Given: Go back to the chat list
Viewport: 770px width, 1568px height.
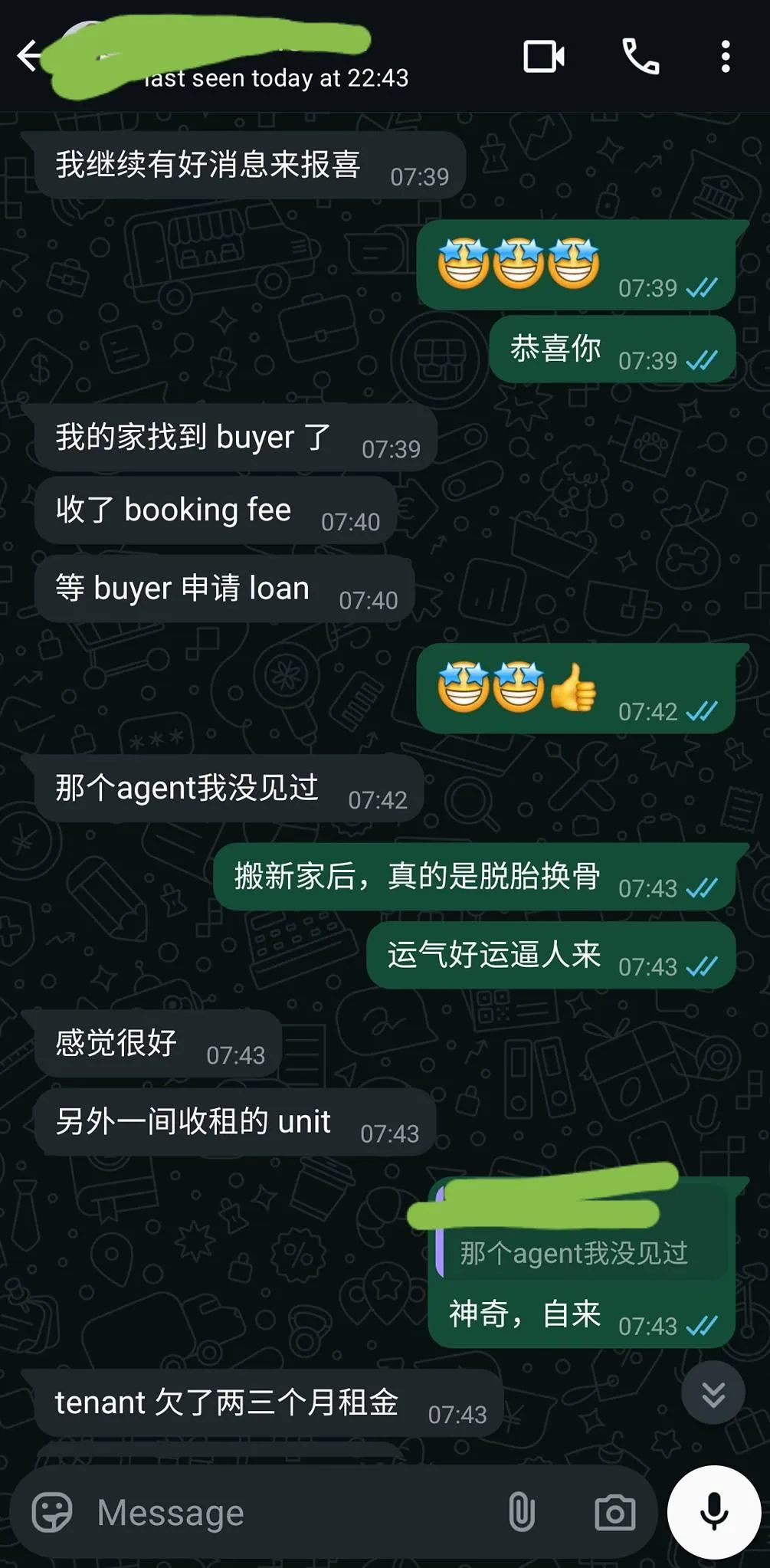Looking at the screenshot, I should (x=29, y=56).
